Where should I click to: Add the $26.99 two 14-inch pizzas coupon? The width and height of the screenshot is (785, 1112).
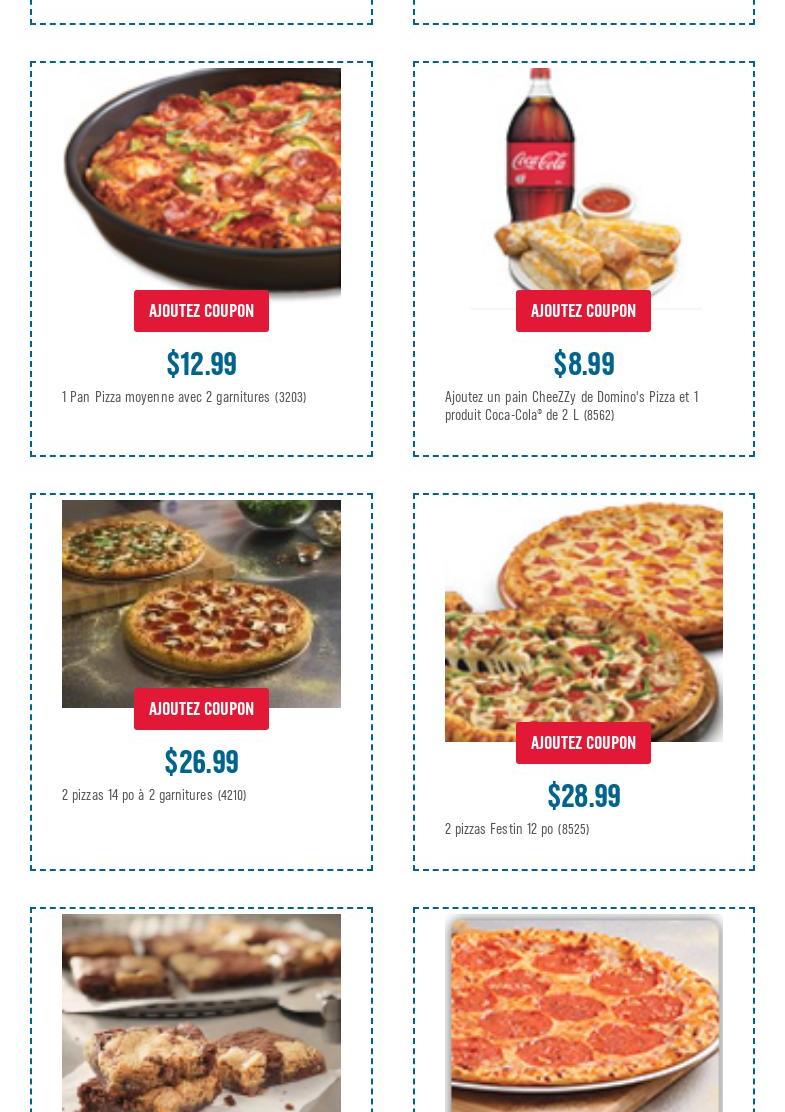click(x=201, y=709)
